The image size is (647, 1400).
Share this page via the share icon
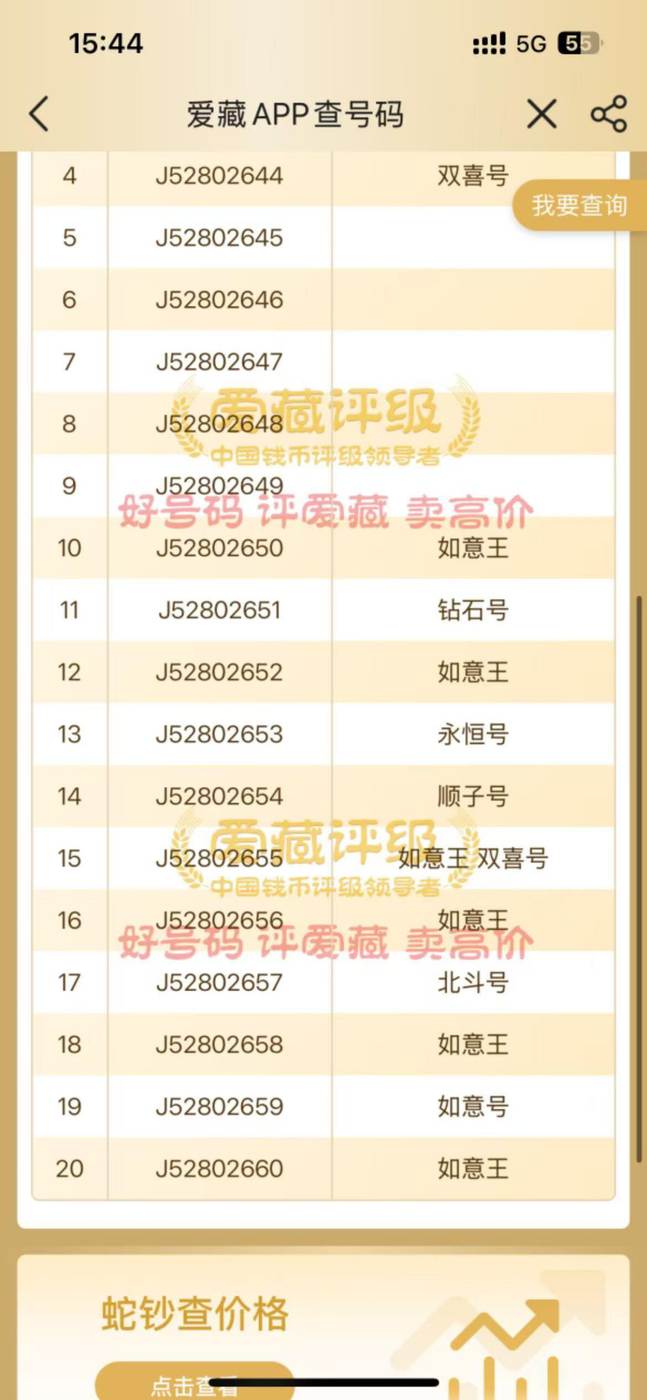tap(609, 114)
